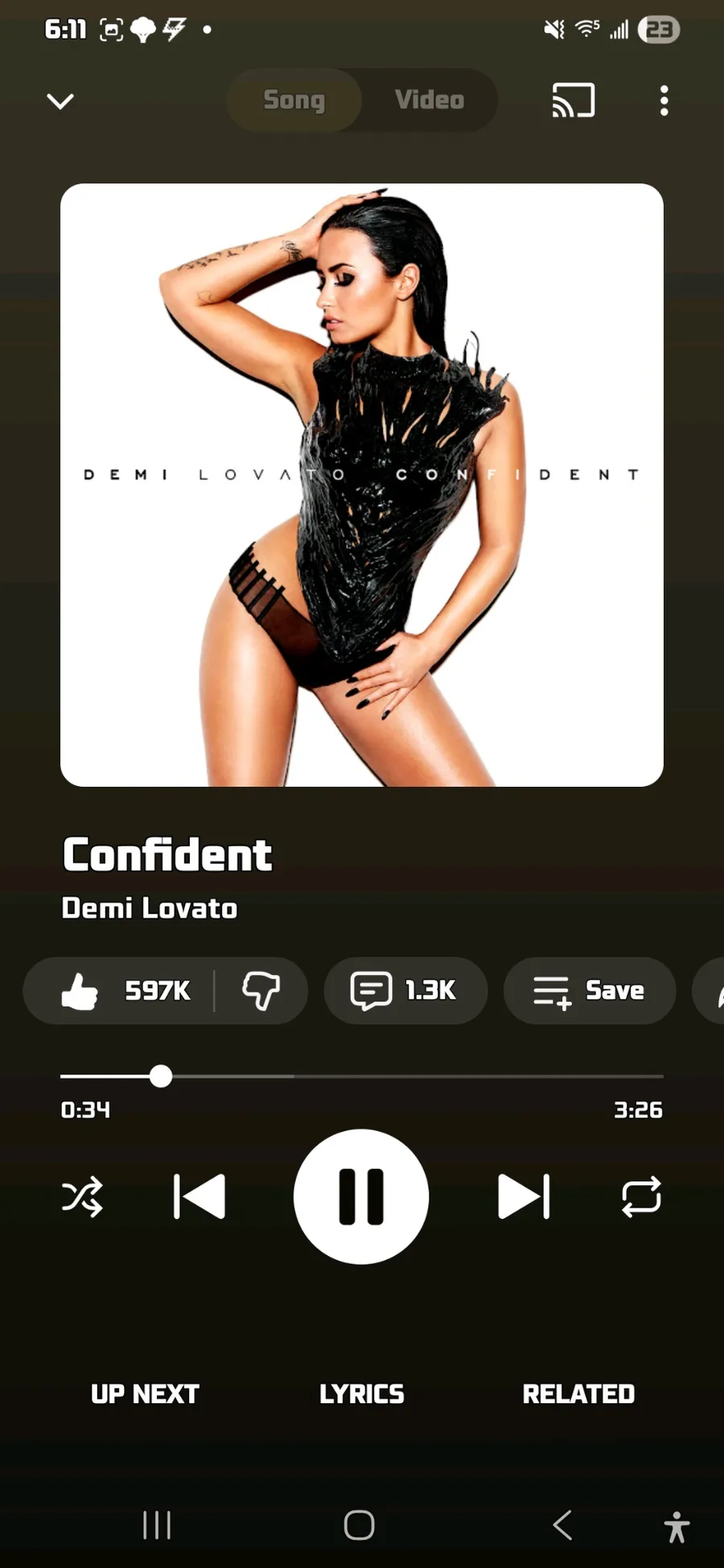This screenshot has width=724, height=1568.
Task: Show the Lyrics tab
Action: (361, 1393)
